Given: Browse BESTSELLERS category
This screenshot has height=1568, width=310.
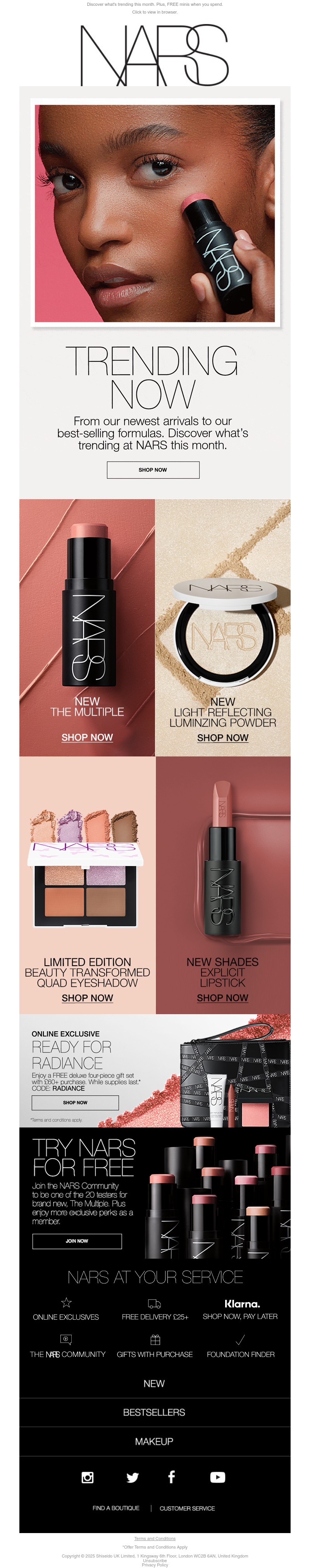Looking at the screenshot, I should pyautogui.click(x=154, y=1412).
